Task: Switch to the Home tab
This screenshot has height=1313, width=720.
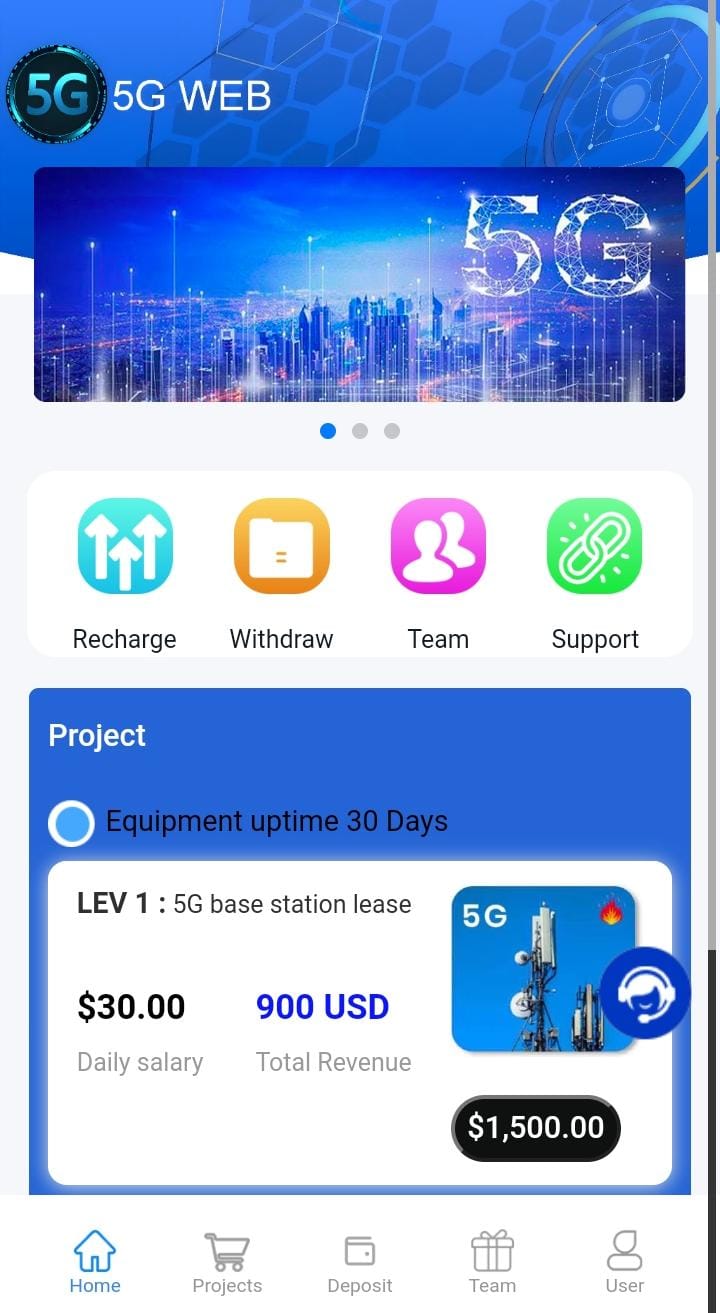Action: [x=95, y=1263]
